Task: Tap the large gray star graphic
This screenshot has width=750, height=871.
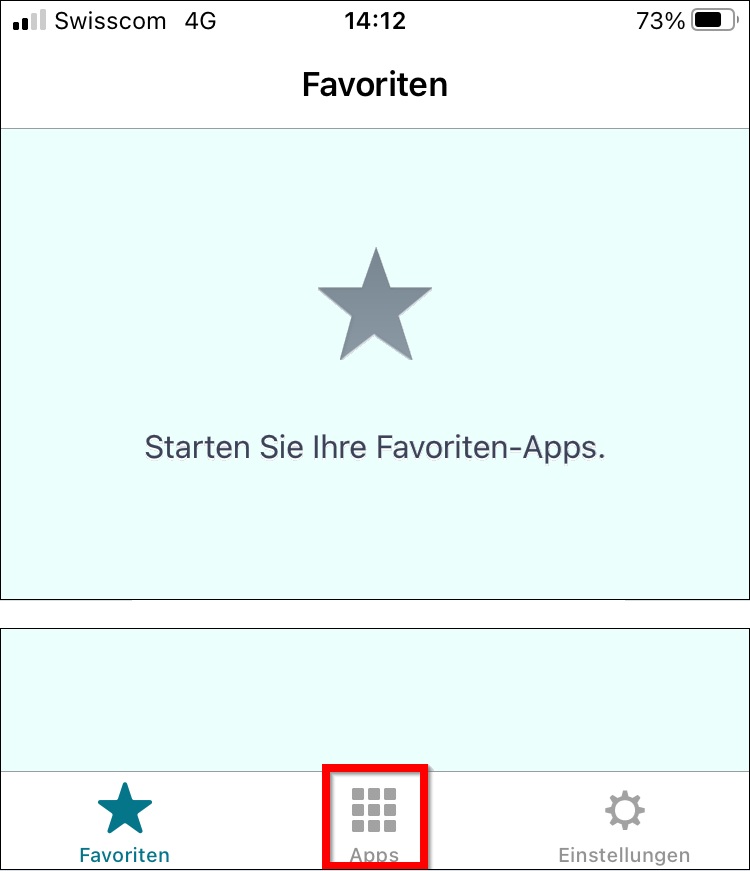Action: coord(375,305)
